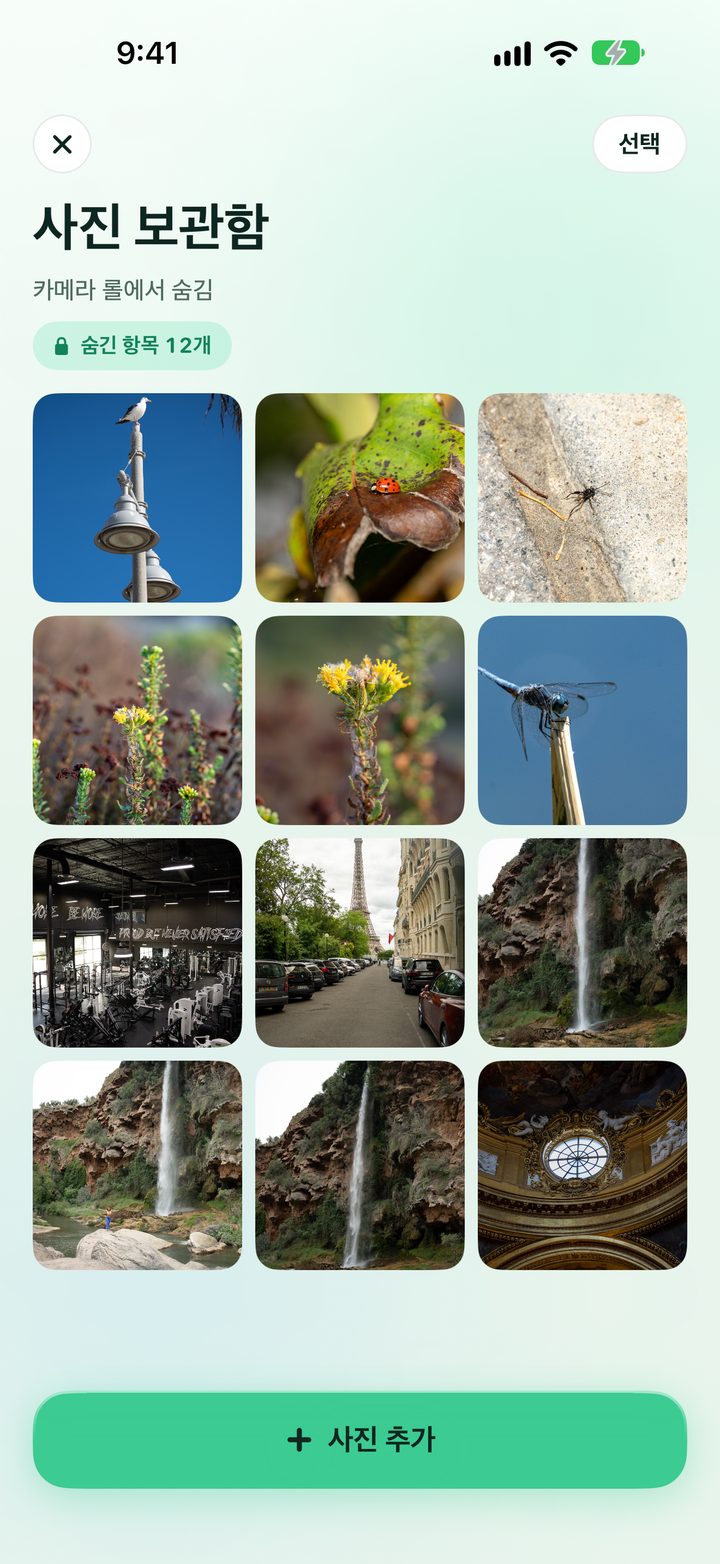Viewport: 720px width, 1564px height.
Task: Tap the 선택 button
Action: 639,144
